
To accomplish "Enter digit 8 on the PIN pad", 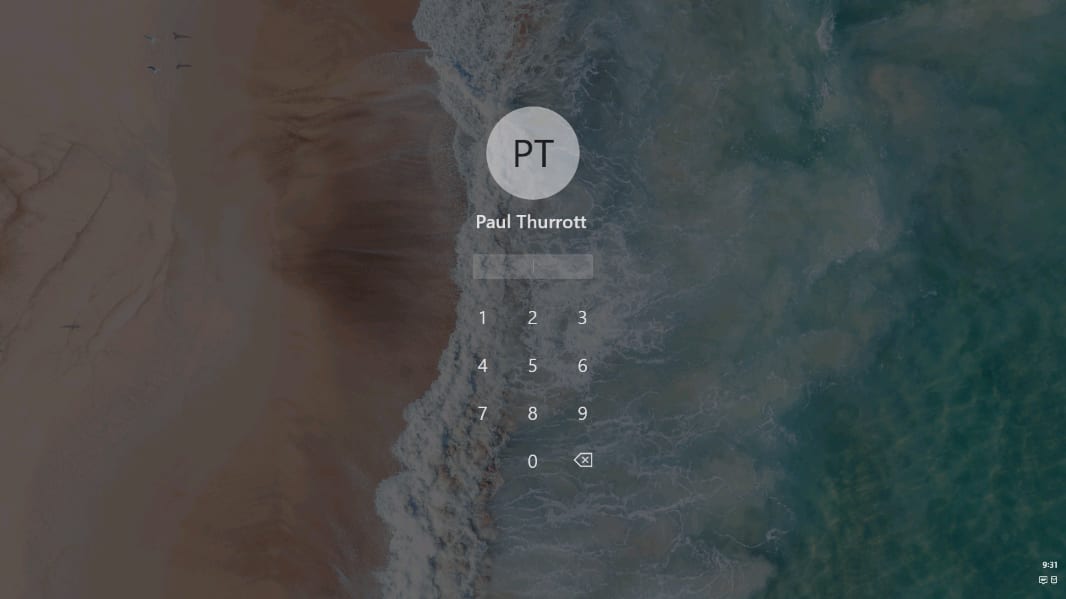I will [532, 413].
